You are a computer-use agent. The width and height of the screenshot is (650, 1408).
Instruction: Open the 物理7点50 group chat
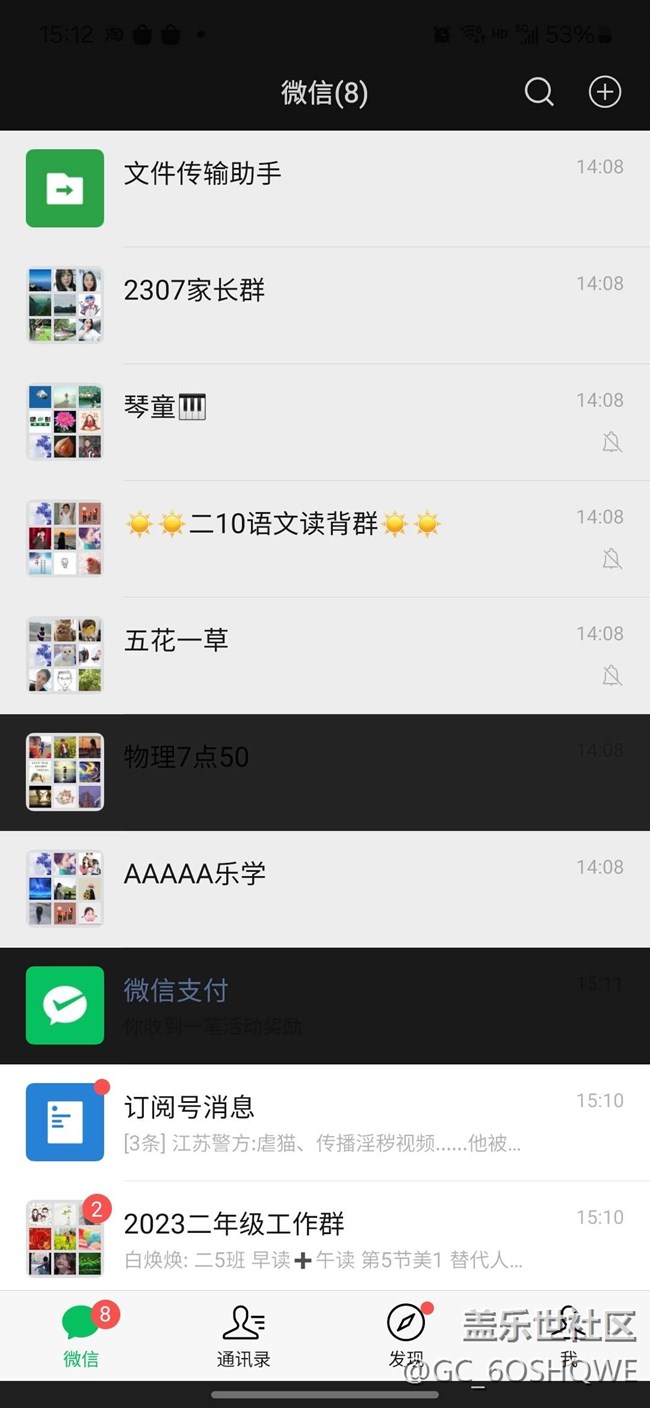[325, 772]
